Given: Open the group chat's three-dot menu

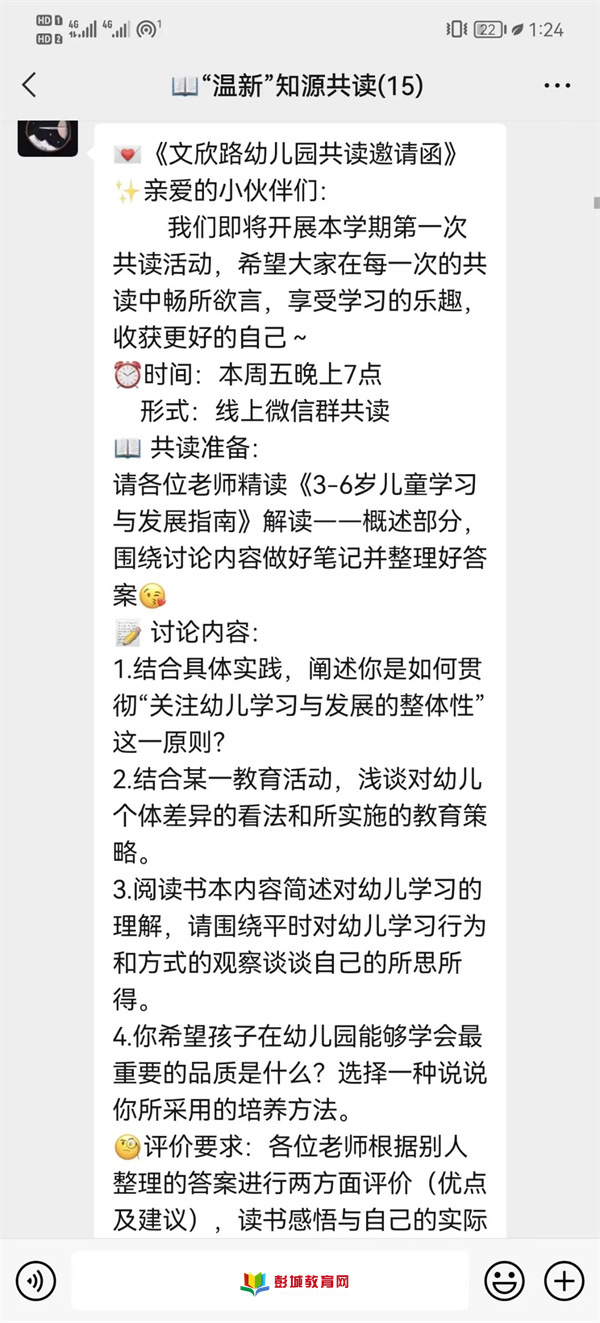Looking at the screenshot, I should point(557,87).
